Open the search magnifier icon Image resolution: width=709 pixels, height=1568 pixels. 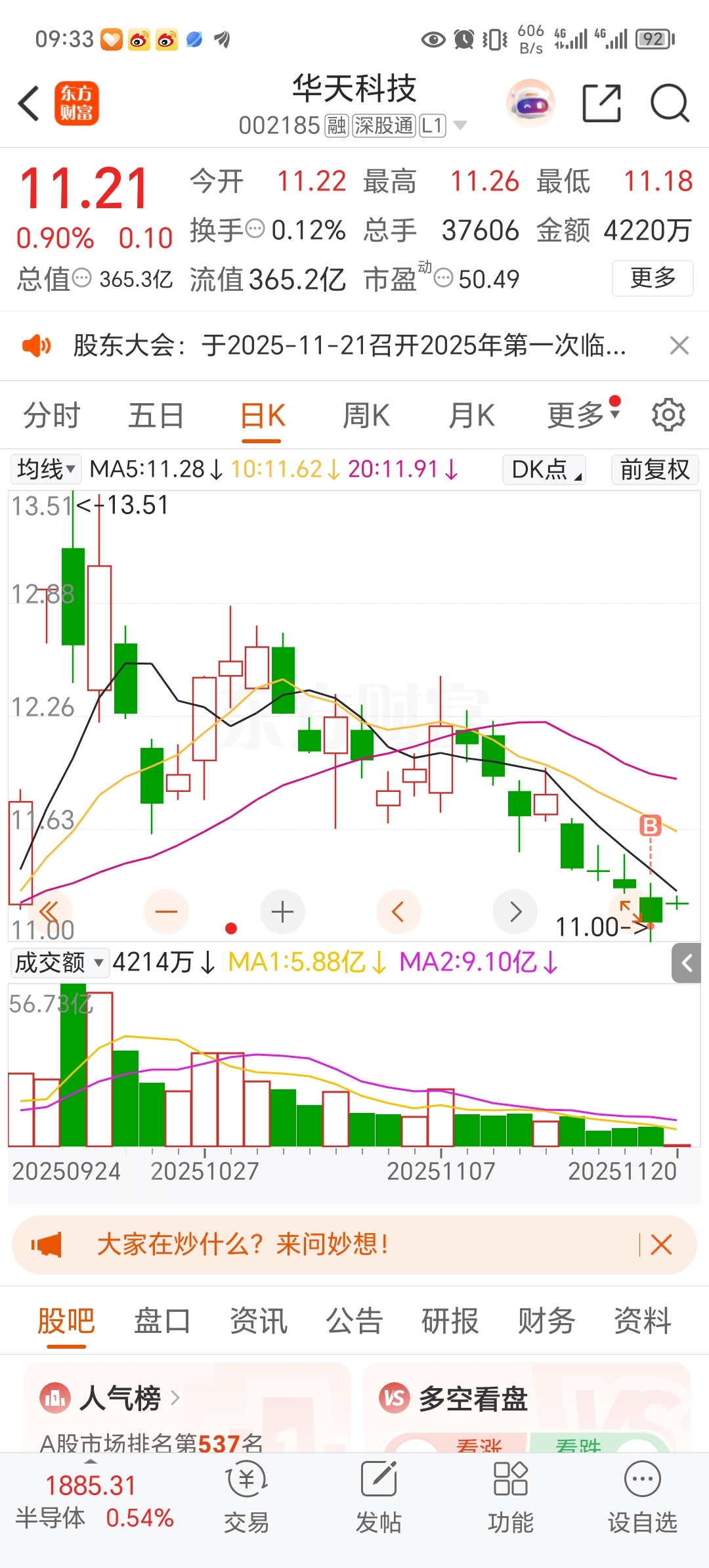coord(669,103)
